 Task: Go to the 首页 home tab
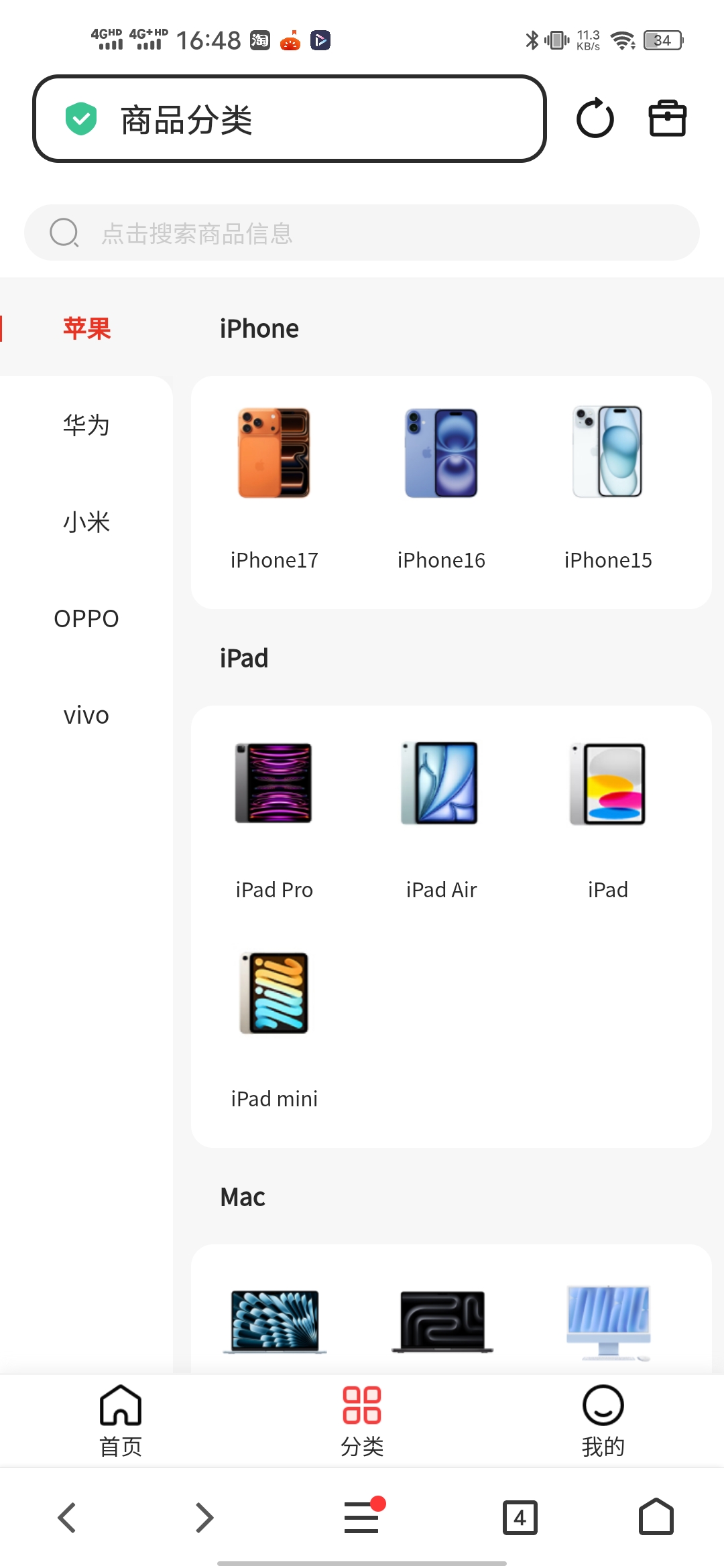(121, 1421)
